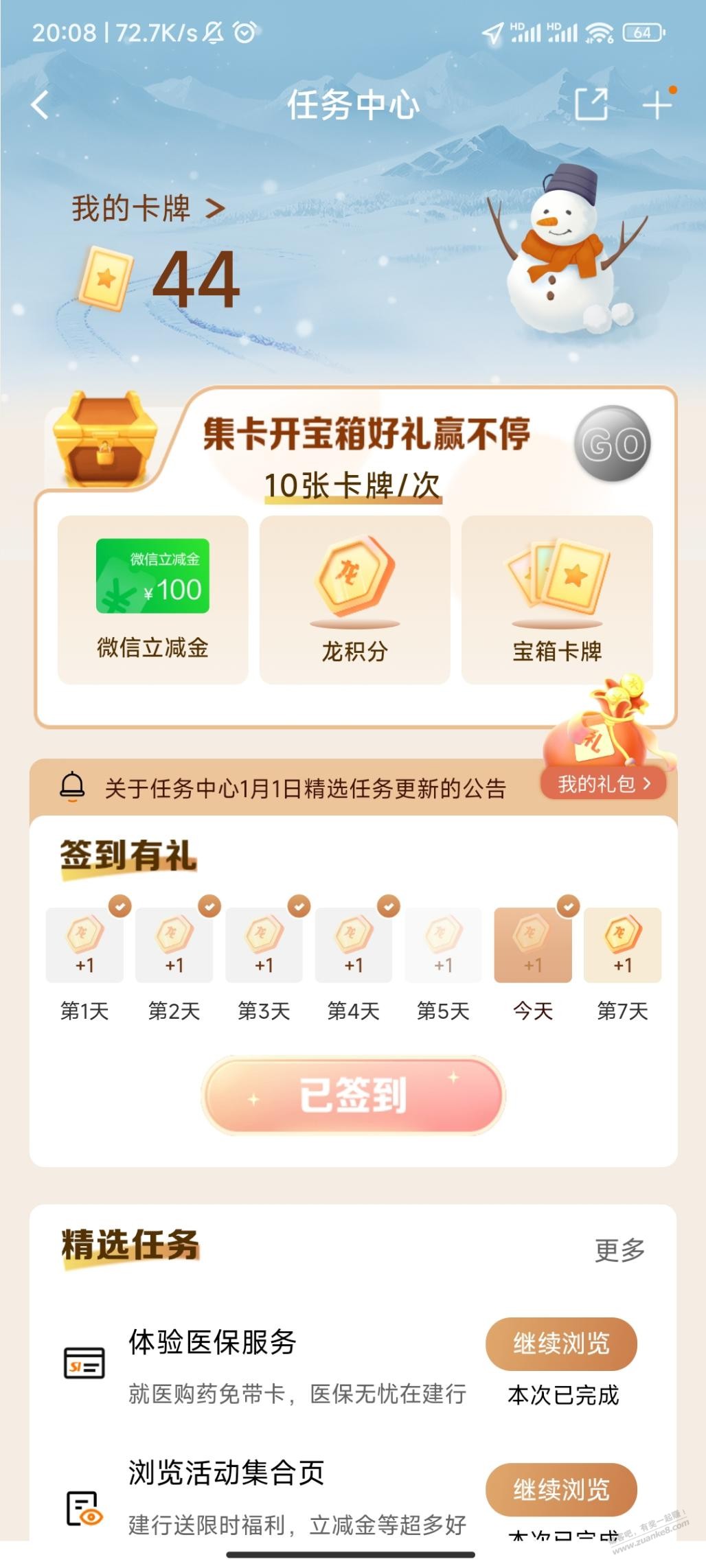View the 微信立减金 reward card
This screenshot has height=1568, width=706.
152,599
